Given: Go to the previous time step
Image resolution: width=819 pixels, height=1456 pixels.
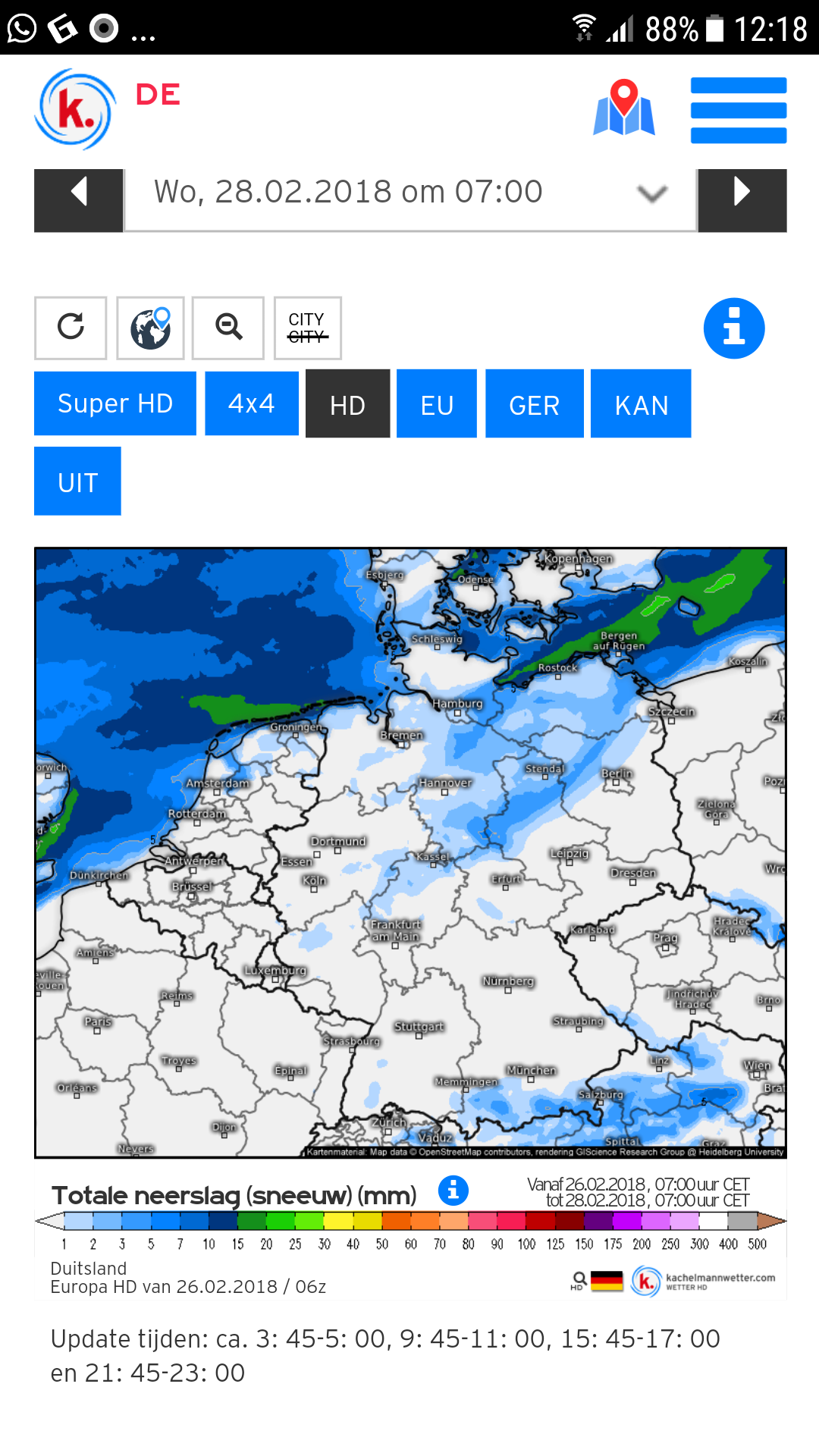Looking at the screenshot, I should 79,200.
